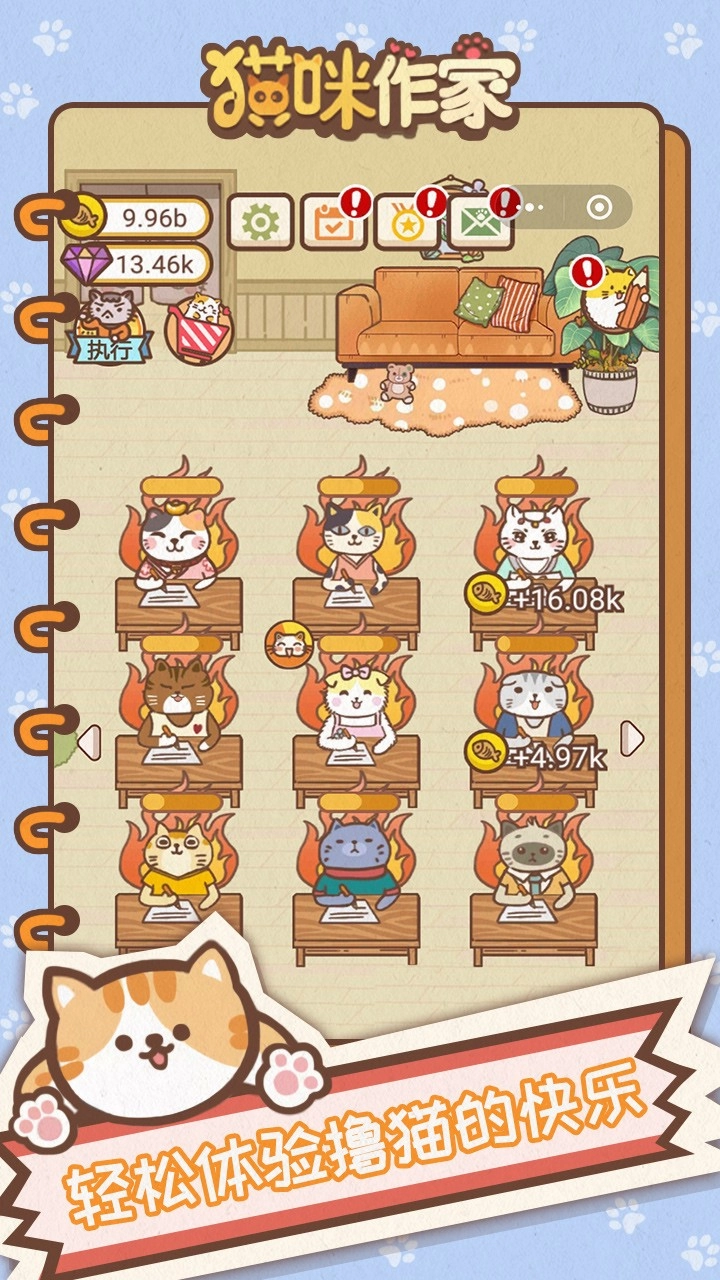Open the three-dot more options menu
Image resolution: width=720 pixels, height=1280 pixels.
click(x=531, y=207)
